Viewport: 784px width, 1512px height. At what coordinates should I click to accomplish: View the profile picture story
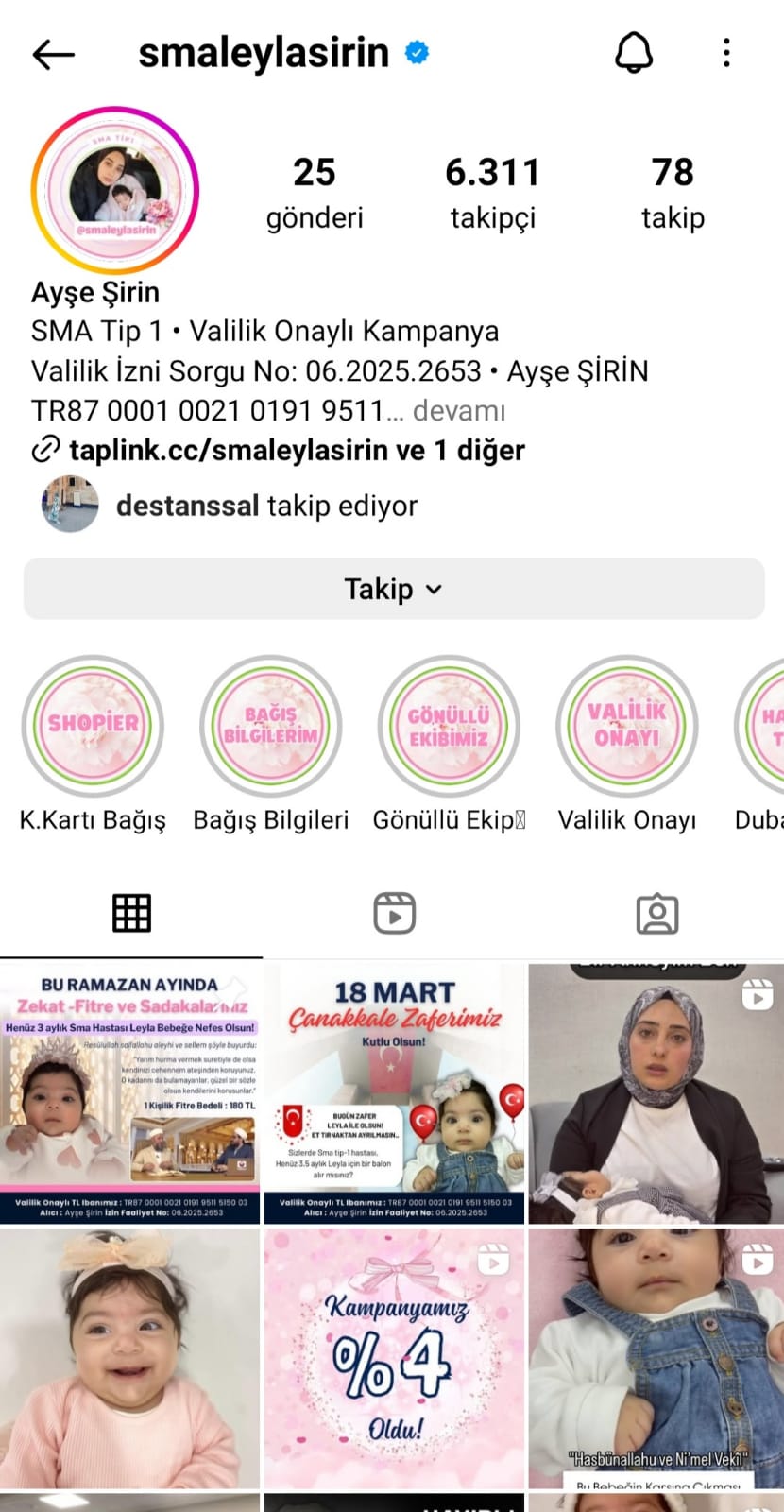pyautogui.click(x=115, y=190)
